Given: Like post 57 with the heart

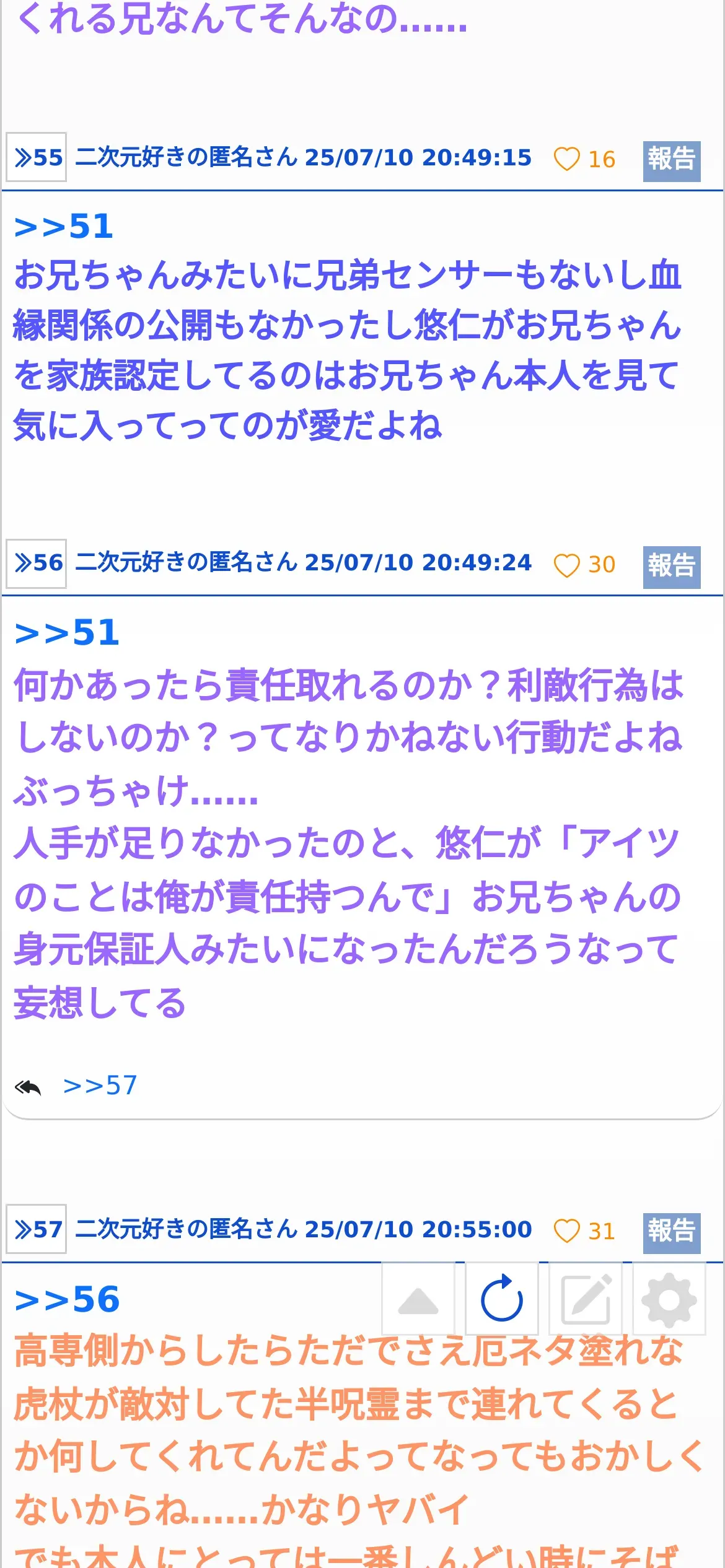Looking at the screenshot, I should click(x=566, y=1230).
